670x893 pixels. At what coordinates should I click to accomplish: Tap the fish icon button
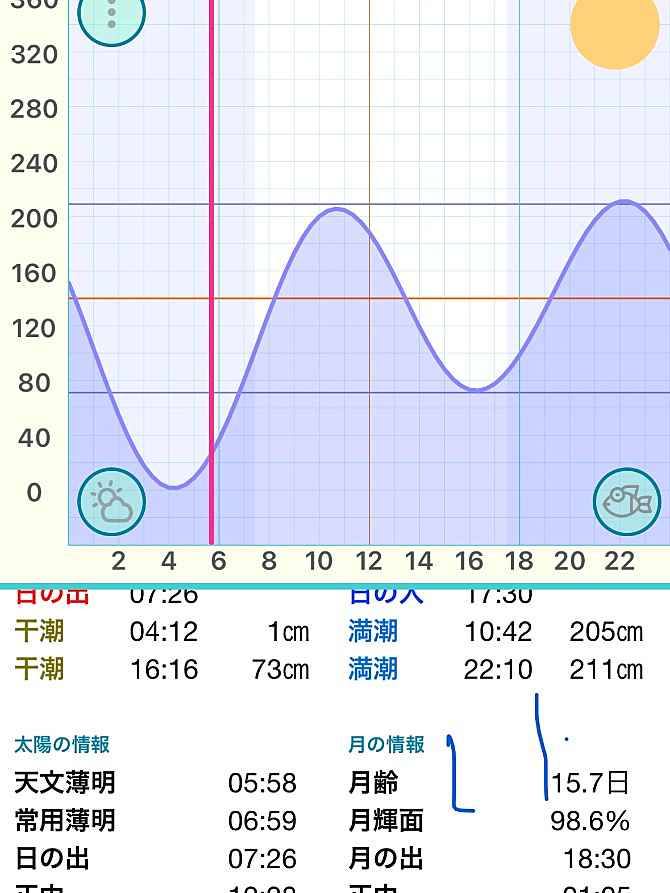tap(627, 500)
